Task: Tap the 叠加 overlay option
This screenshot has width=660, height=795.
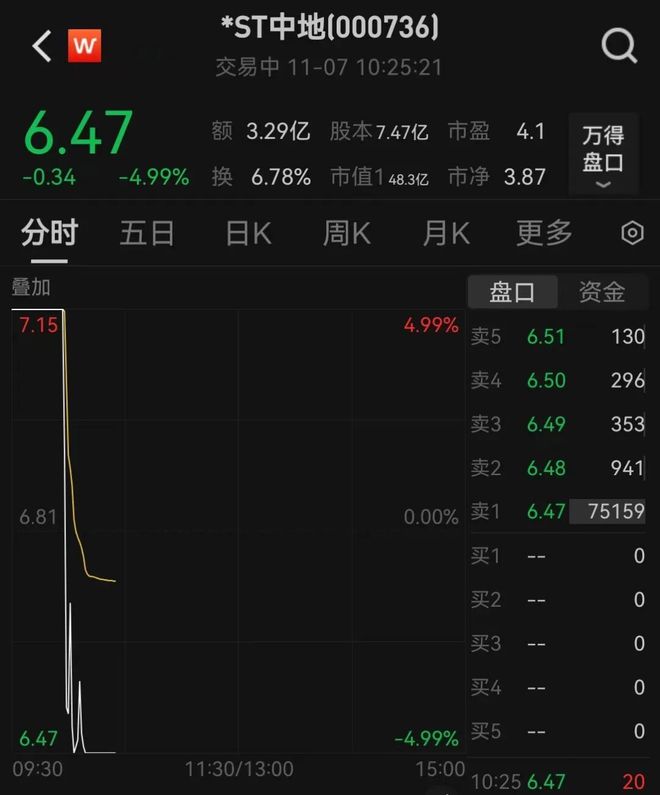Action: 31,288
